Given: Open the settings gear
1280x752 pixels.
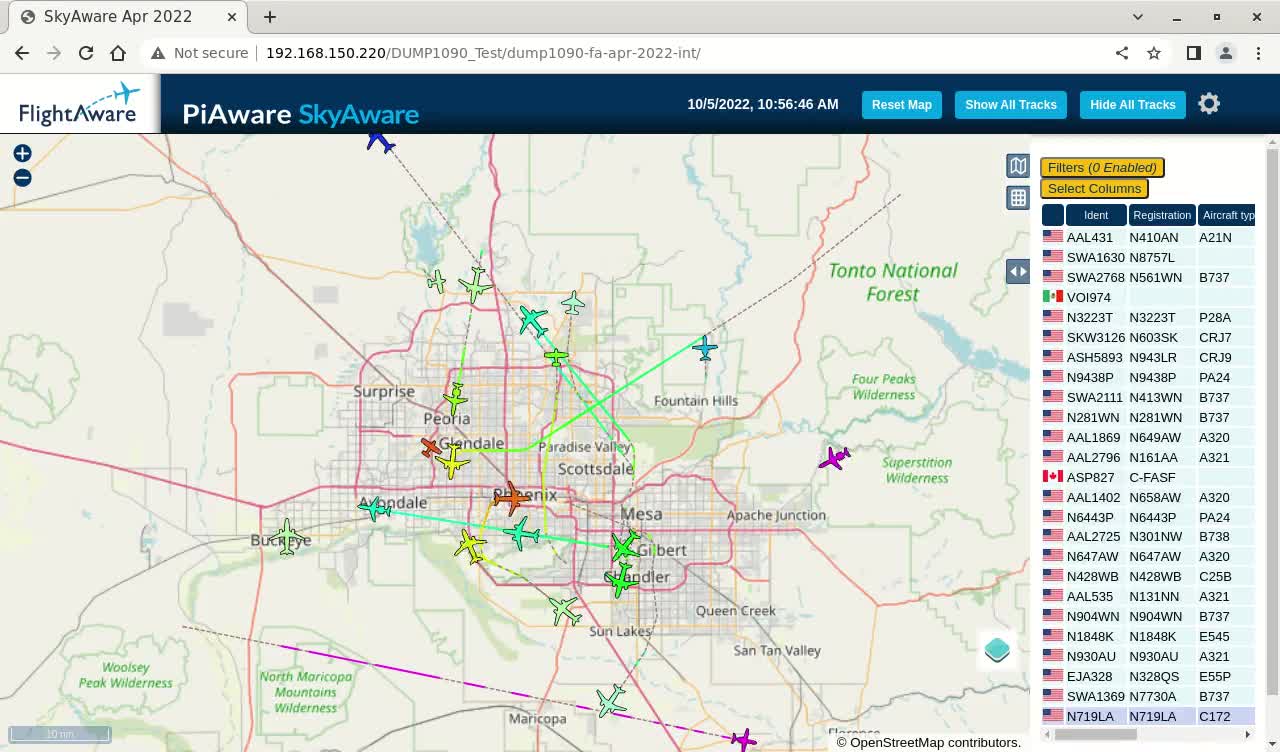Looking at the screenshot, I should [x=1209, y=104].
